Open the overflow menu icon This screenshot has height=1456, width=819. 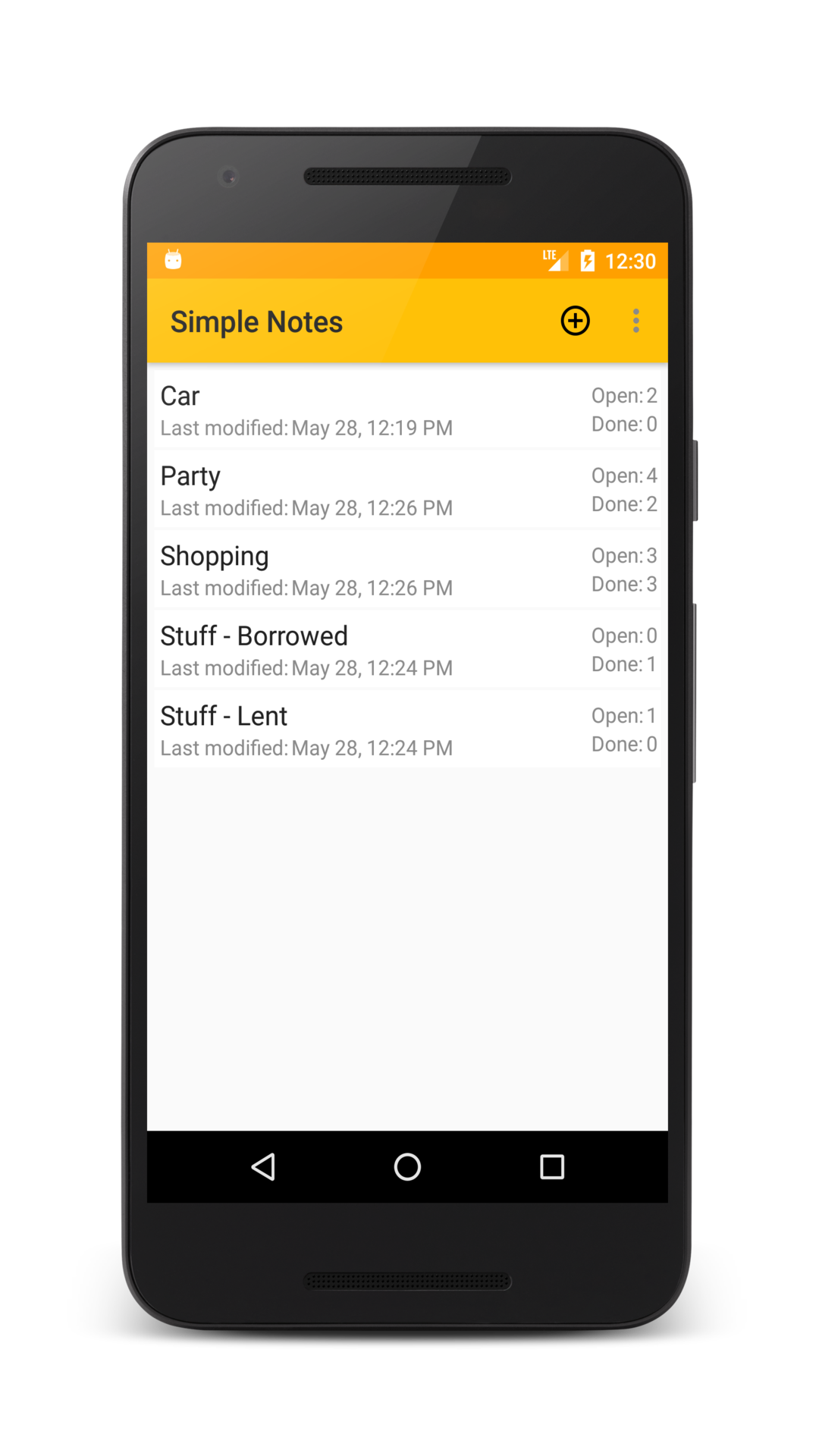(x=635, y=321)
